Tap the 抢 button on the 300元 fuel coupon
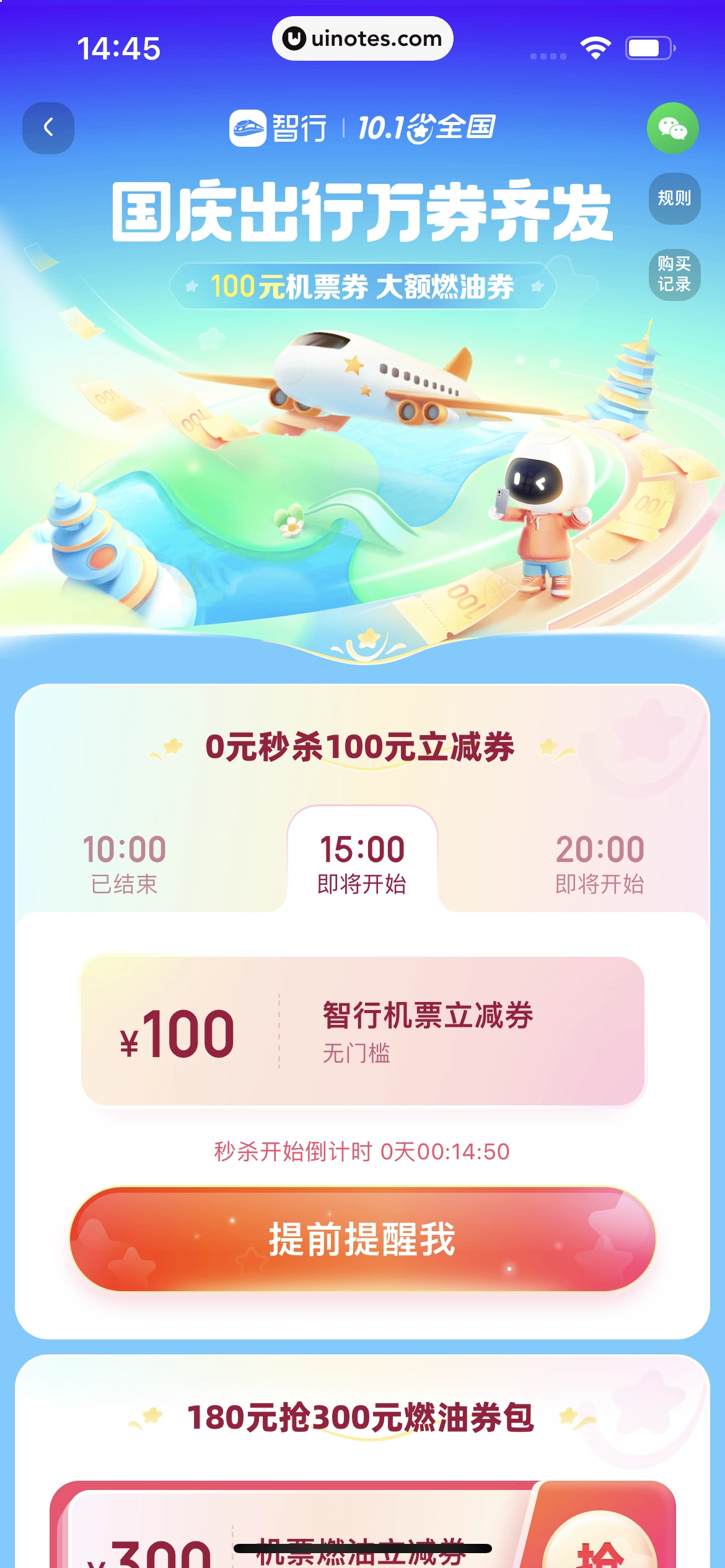Image resolution: width=725 pixels, height=1568 pixels. (600, 1545)
